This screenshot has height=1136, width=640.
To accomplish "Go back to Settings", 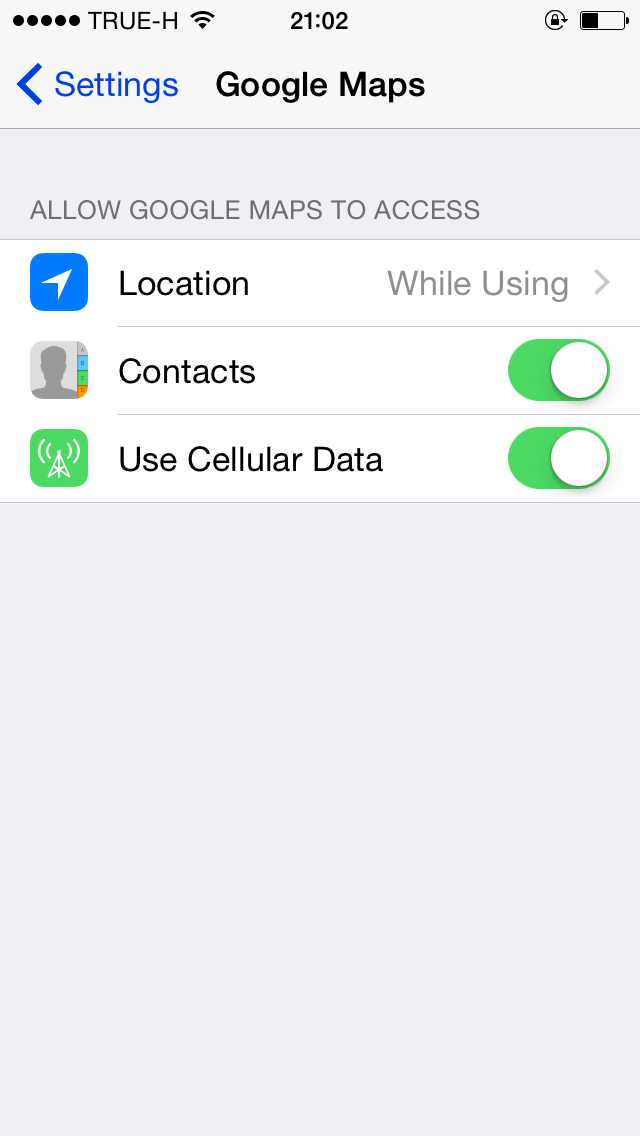I will 97,85.
